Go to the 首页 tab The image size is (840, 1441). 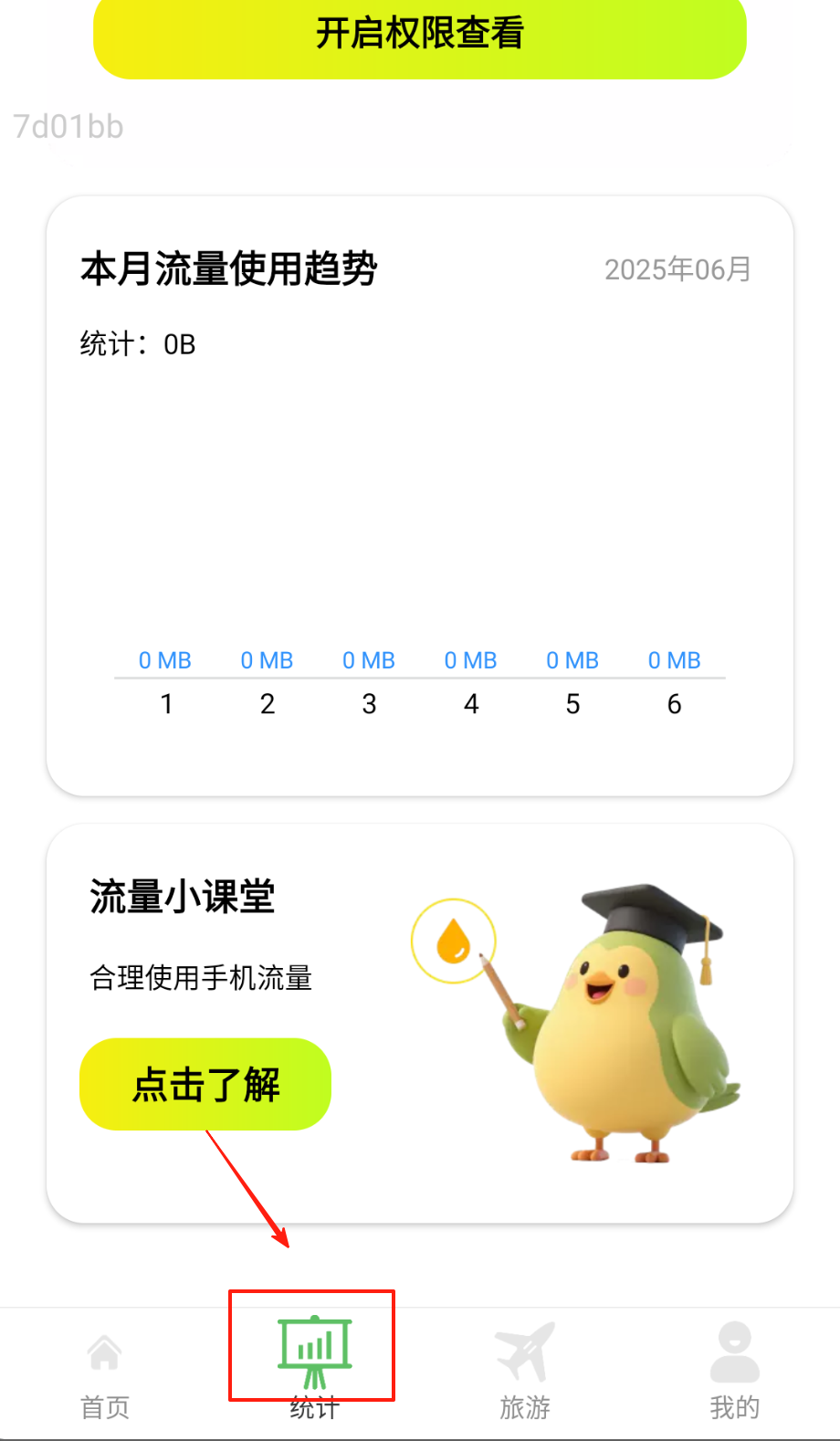105,1370
